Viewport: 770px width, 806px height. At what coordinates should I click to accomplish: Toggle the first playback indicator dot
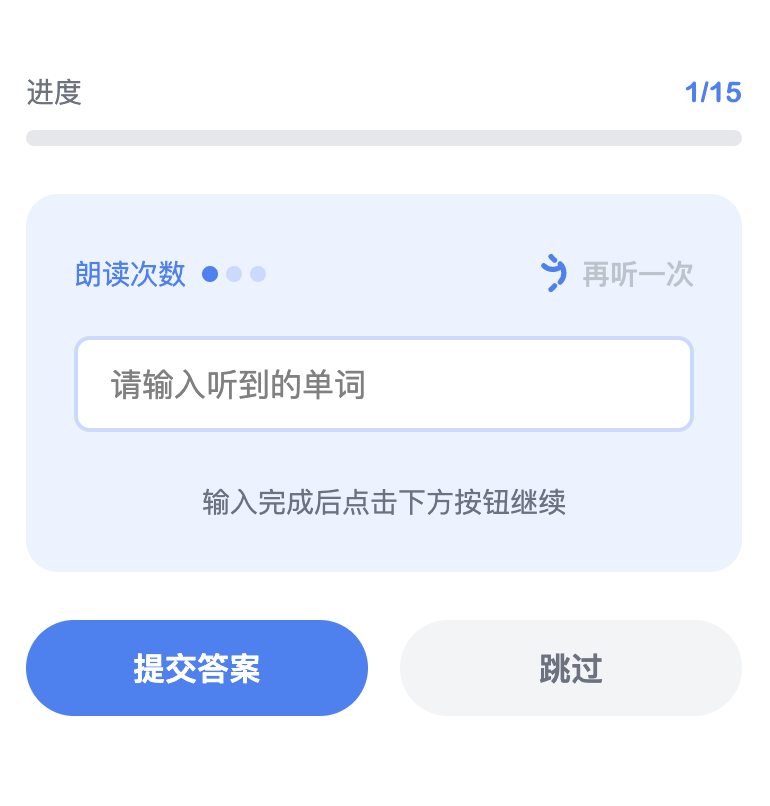[210, 273]
